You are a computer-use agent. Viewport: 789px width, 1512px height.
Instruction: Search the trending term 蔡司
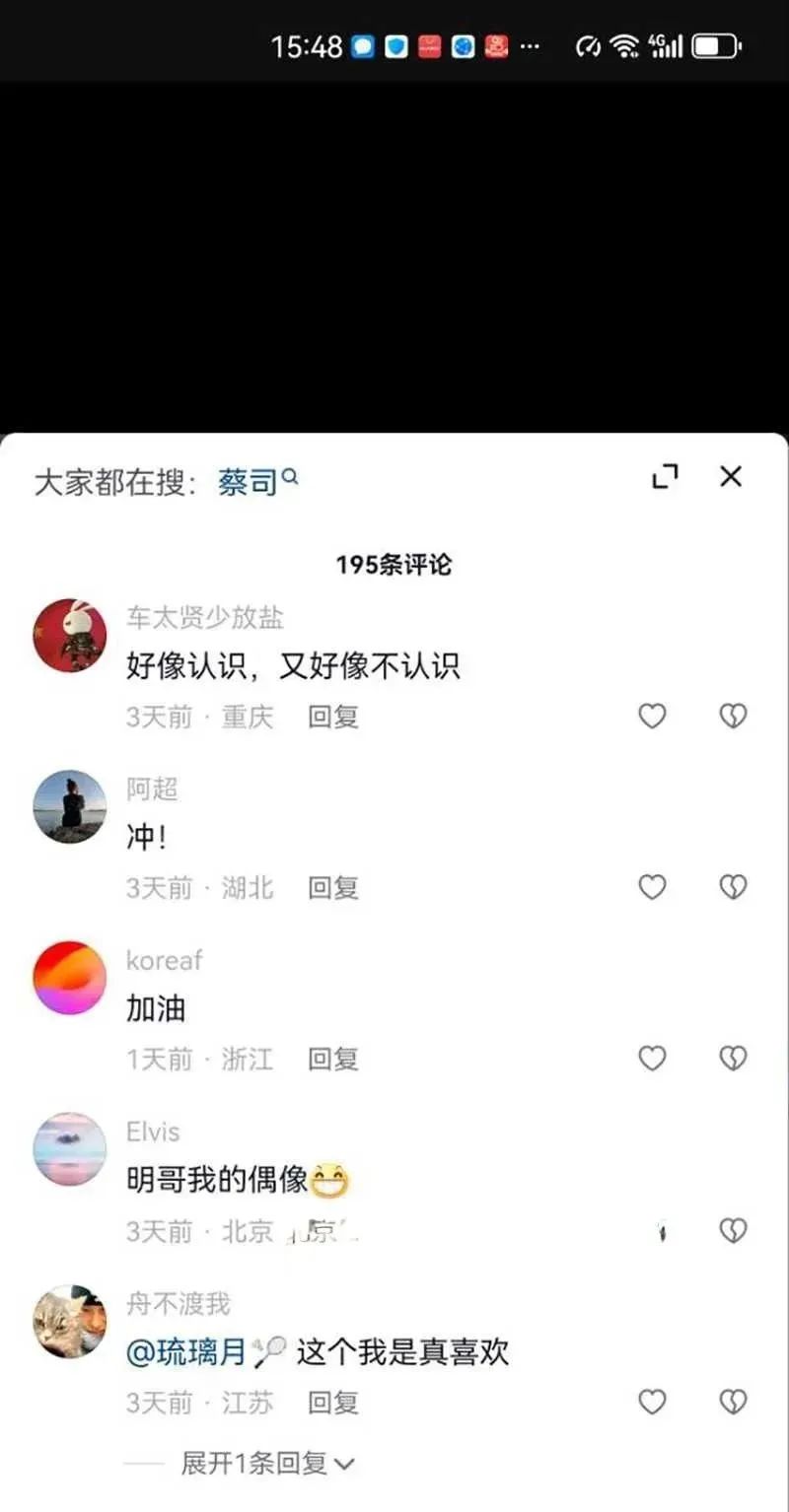coord(250,482)
